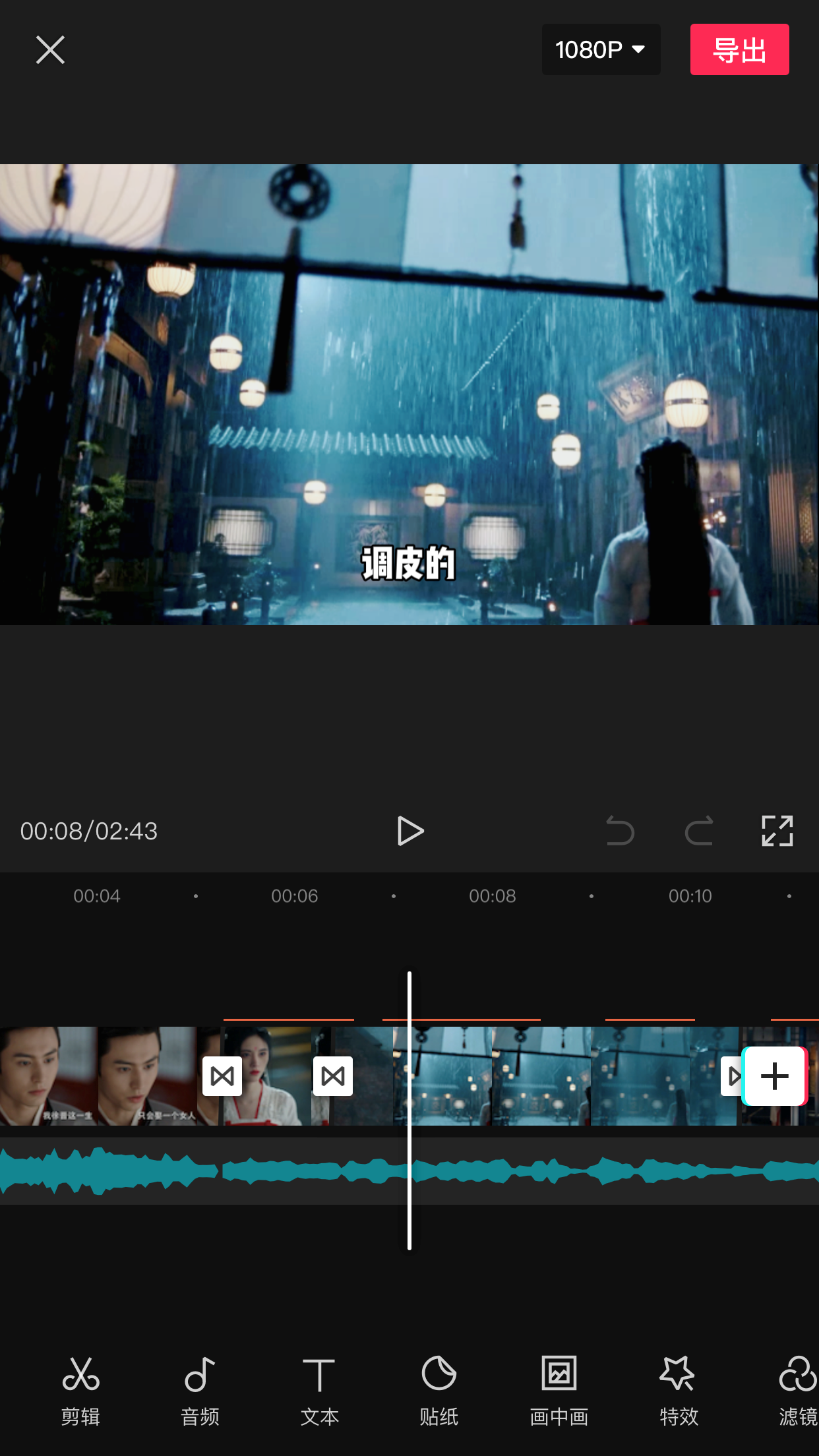Enter fullscreen preview
This screenshot has width=819, height=1456.
(x=777, y=831)
